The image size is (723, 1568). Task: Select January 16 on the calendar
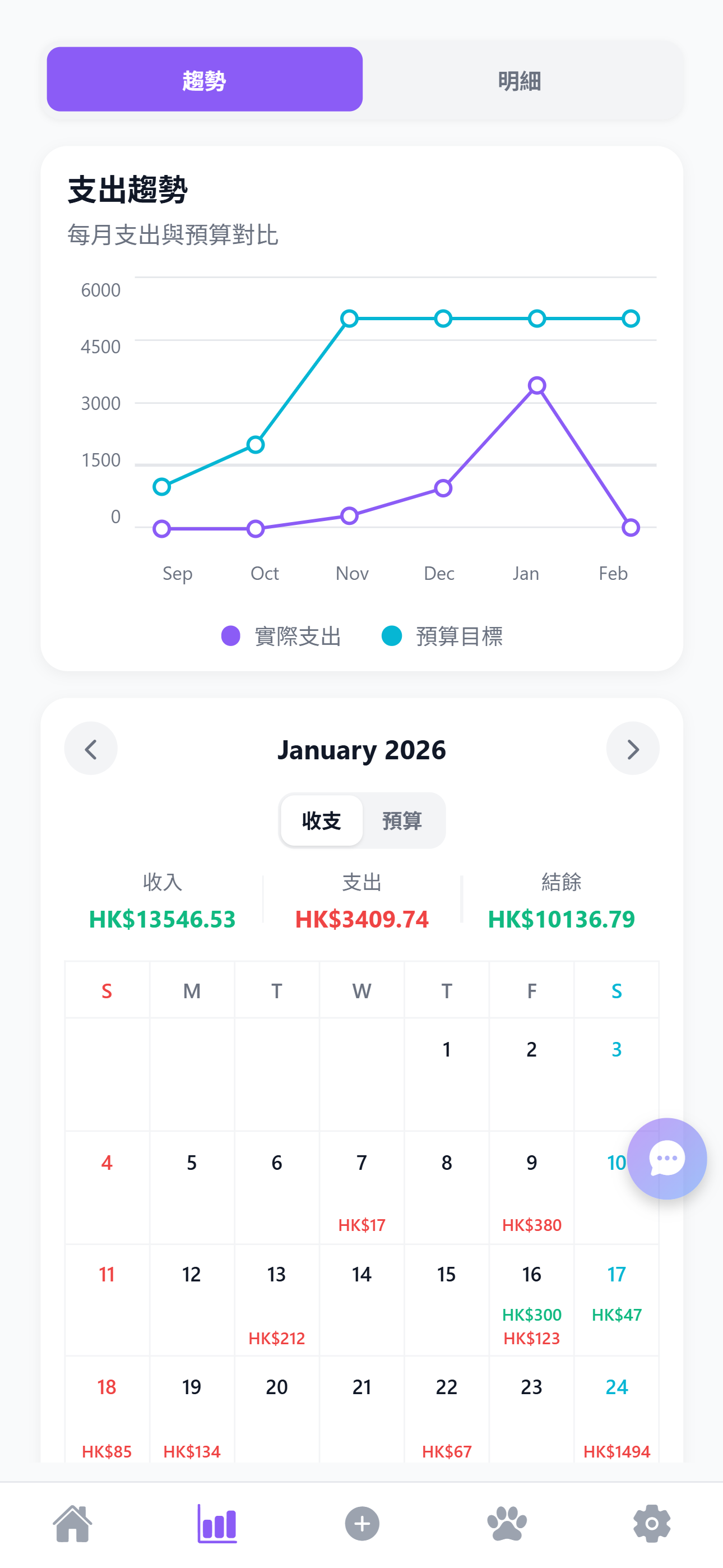point(531,1303)
